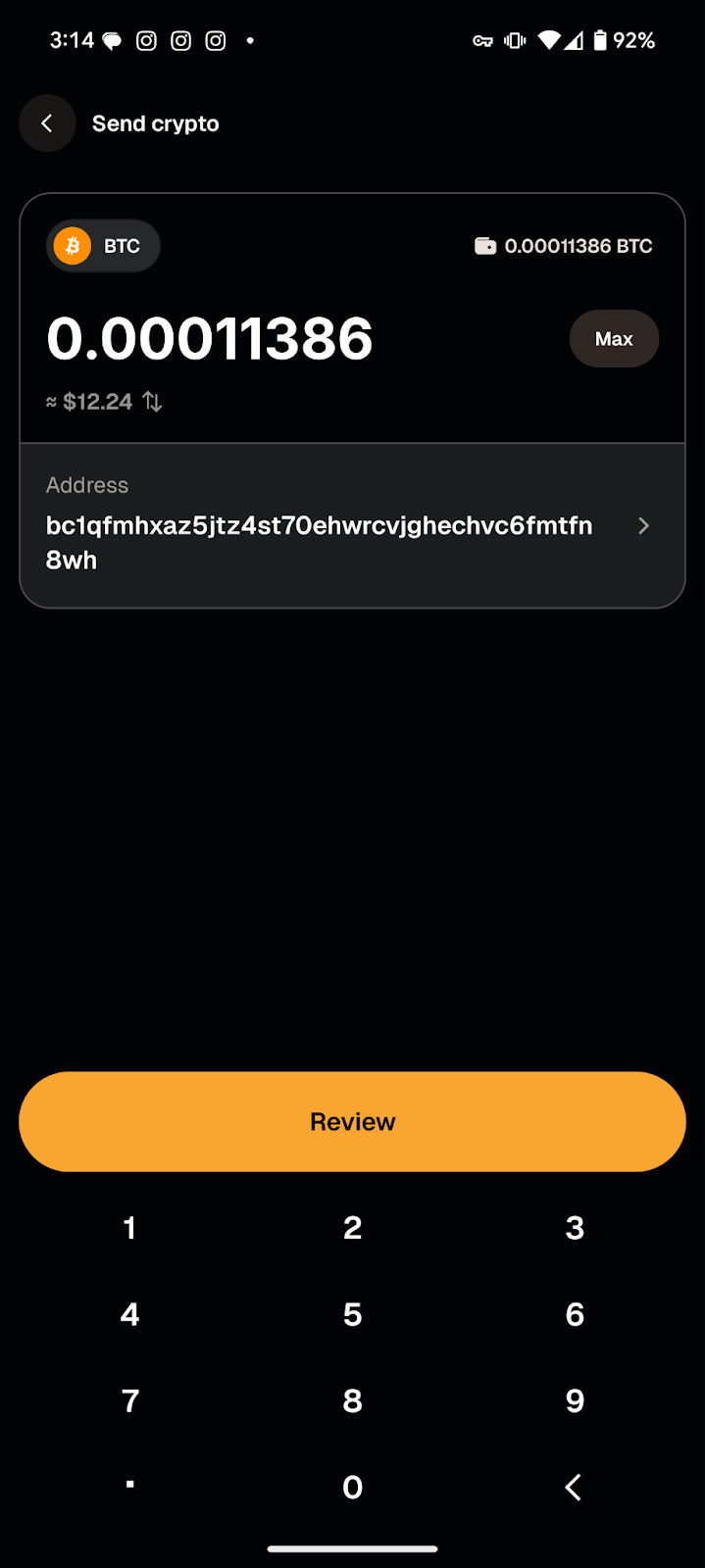This screenshot has width=705, height=1568.
Task: Enter digit 9 on the keypad
Action: [x=575, y=1400]
